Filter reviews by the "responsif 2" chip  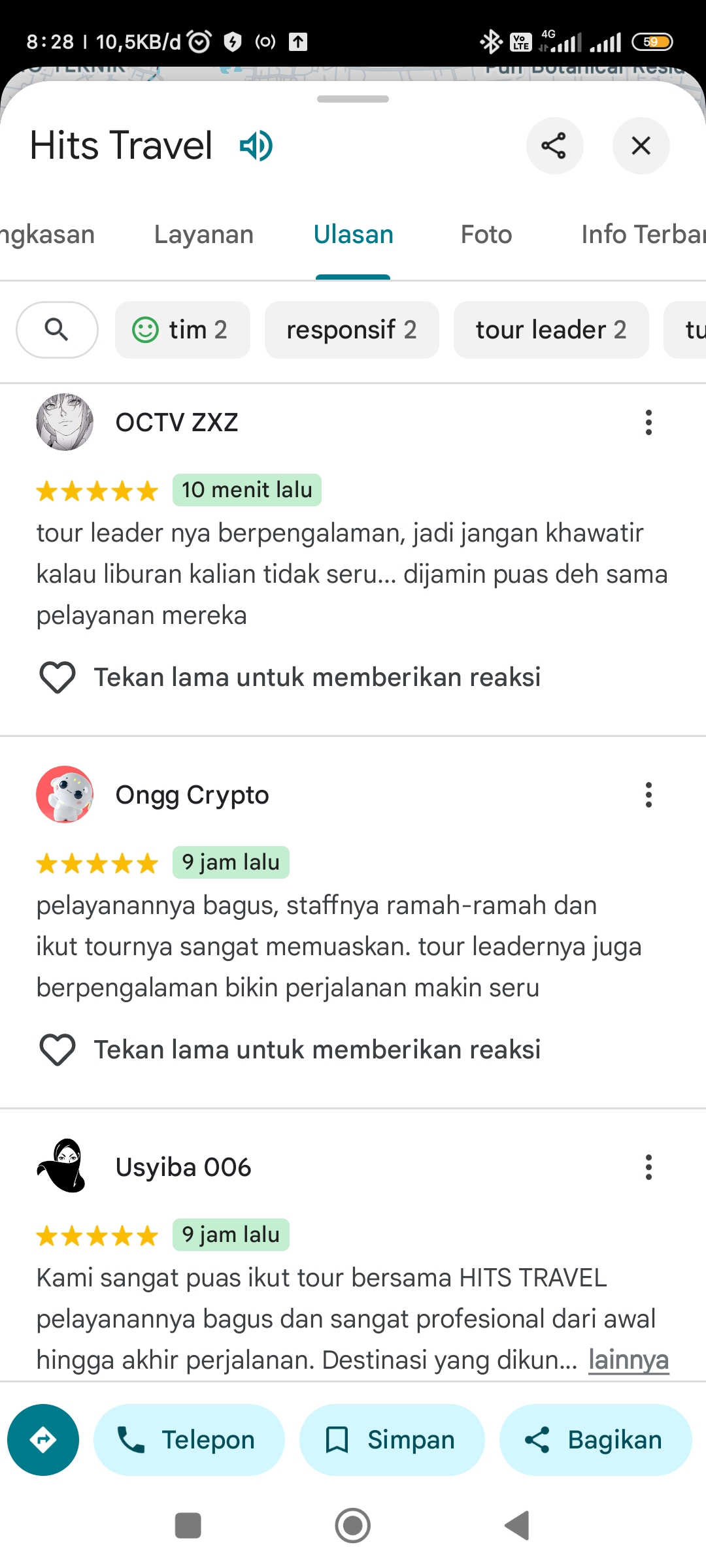click(x=352, y=330)
